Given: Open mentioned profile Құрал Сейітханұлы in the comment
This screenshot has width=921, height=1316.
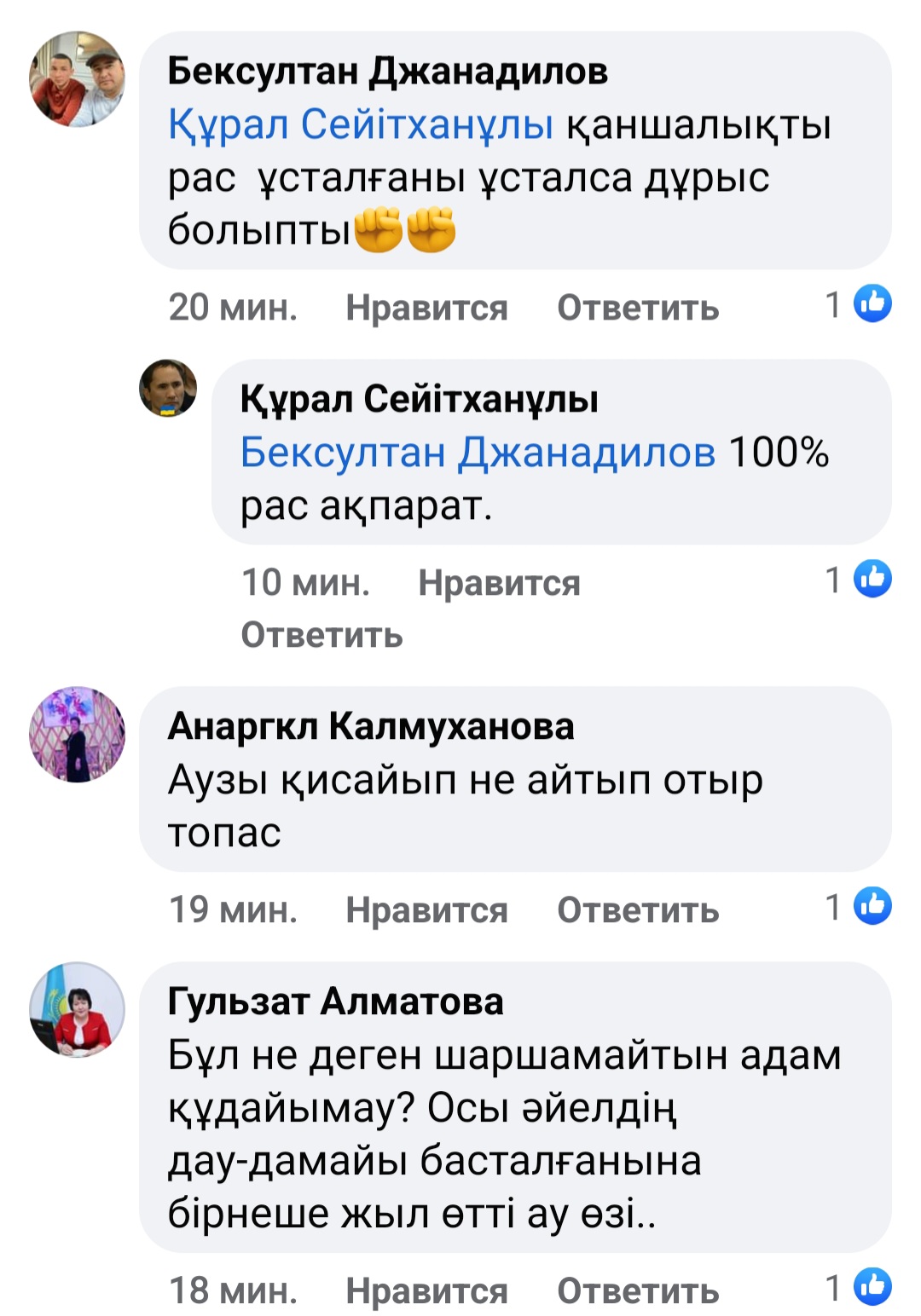Looking at the screenshot, I should pos(360,124).
